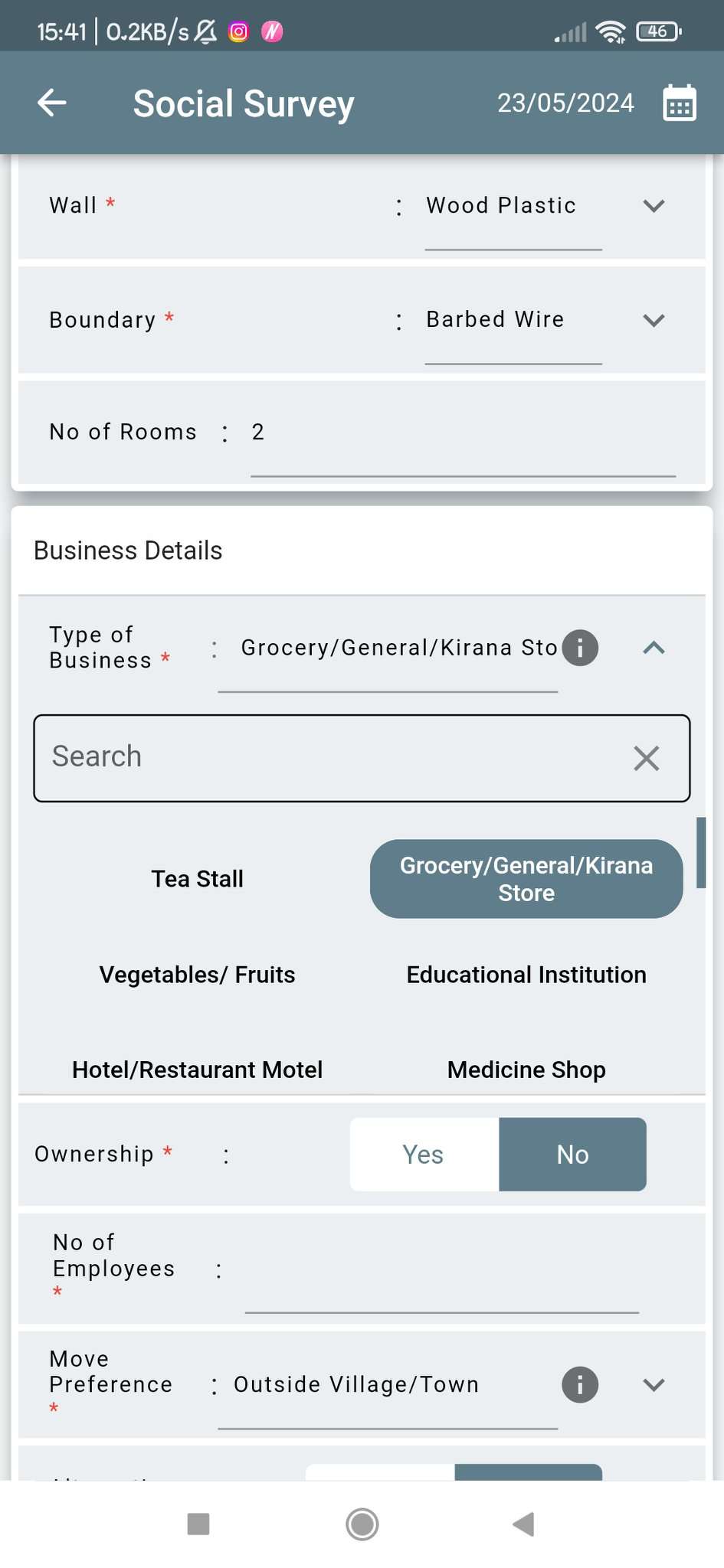This screenshot has width=724, height=1568.
Task: Choose Medicine Shop option
Action: [526, 1070]
